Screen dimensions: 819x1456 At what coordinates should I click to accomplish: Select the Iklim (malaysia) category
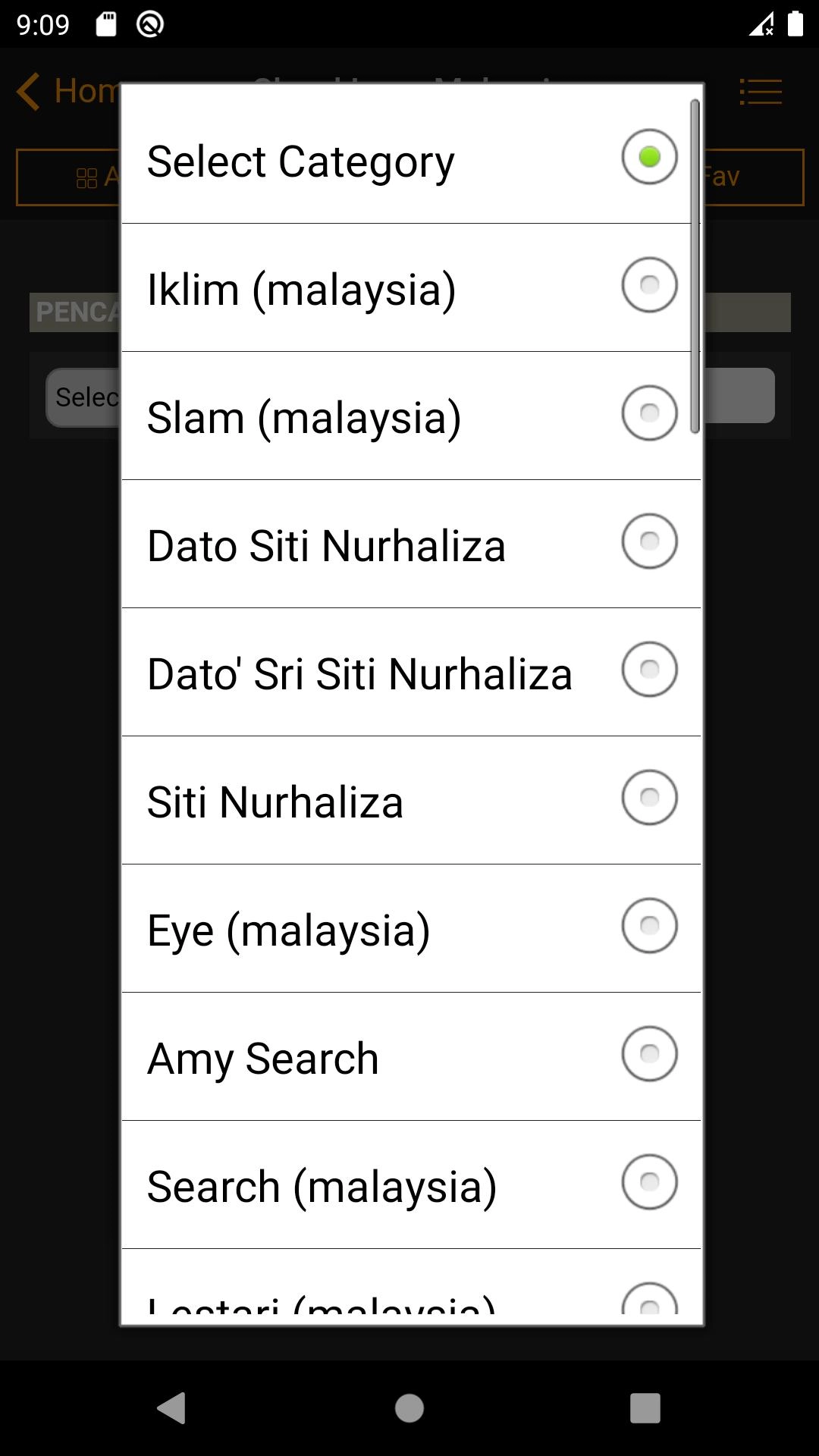click(x=410, y=287)
